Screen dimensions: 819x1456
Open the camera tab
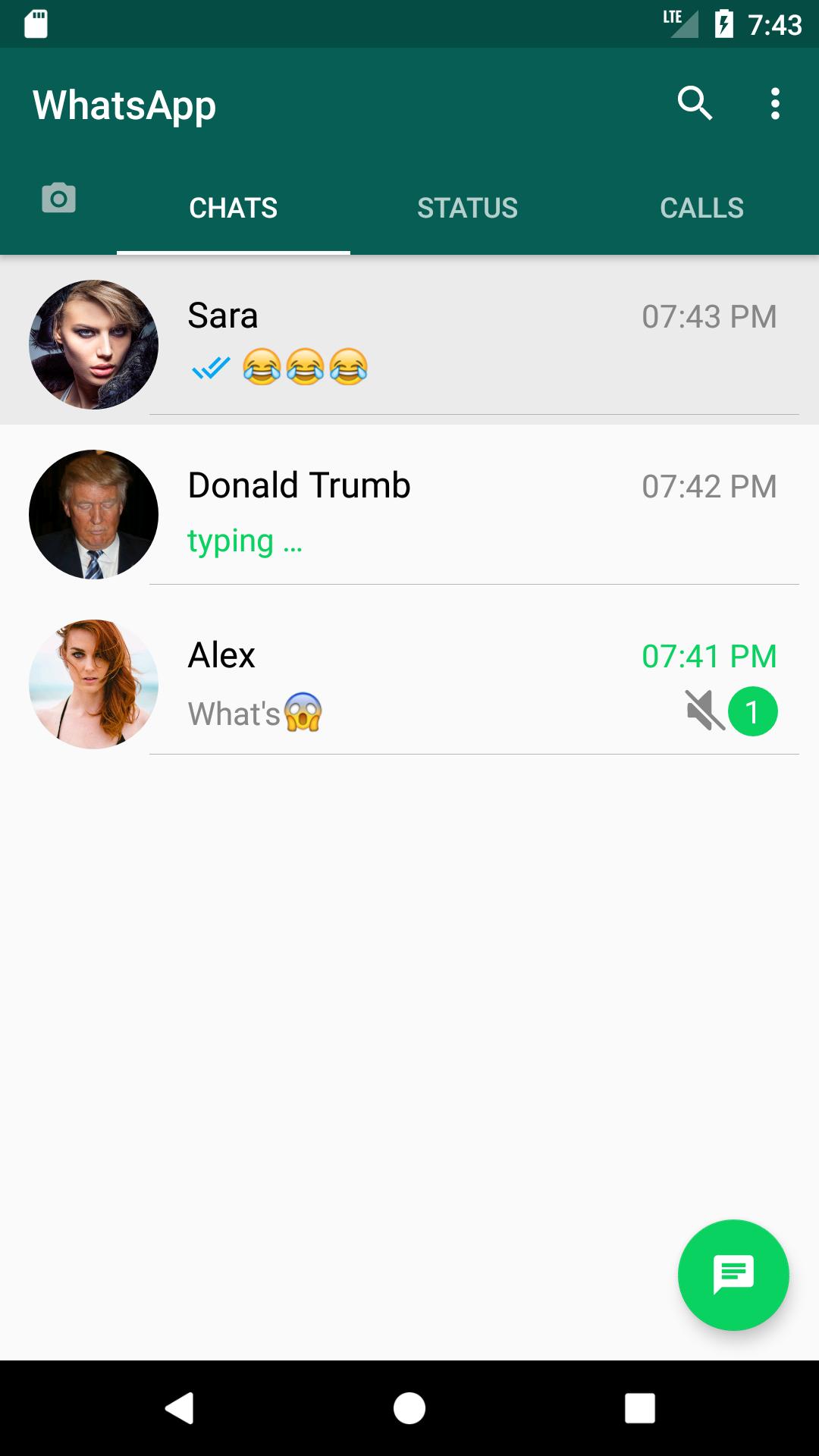click(58, 199)
